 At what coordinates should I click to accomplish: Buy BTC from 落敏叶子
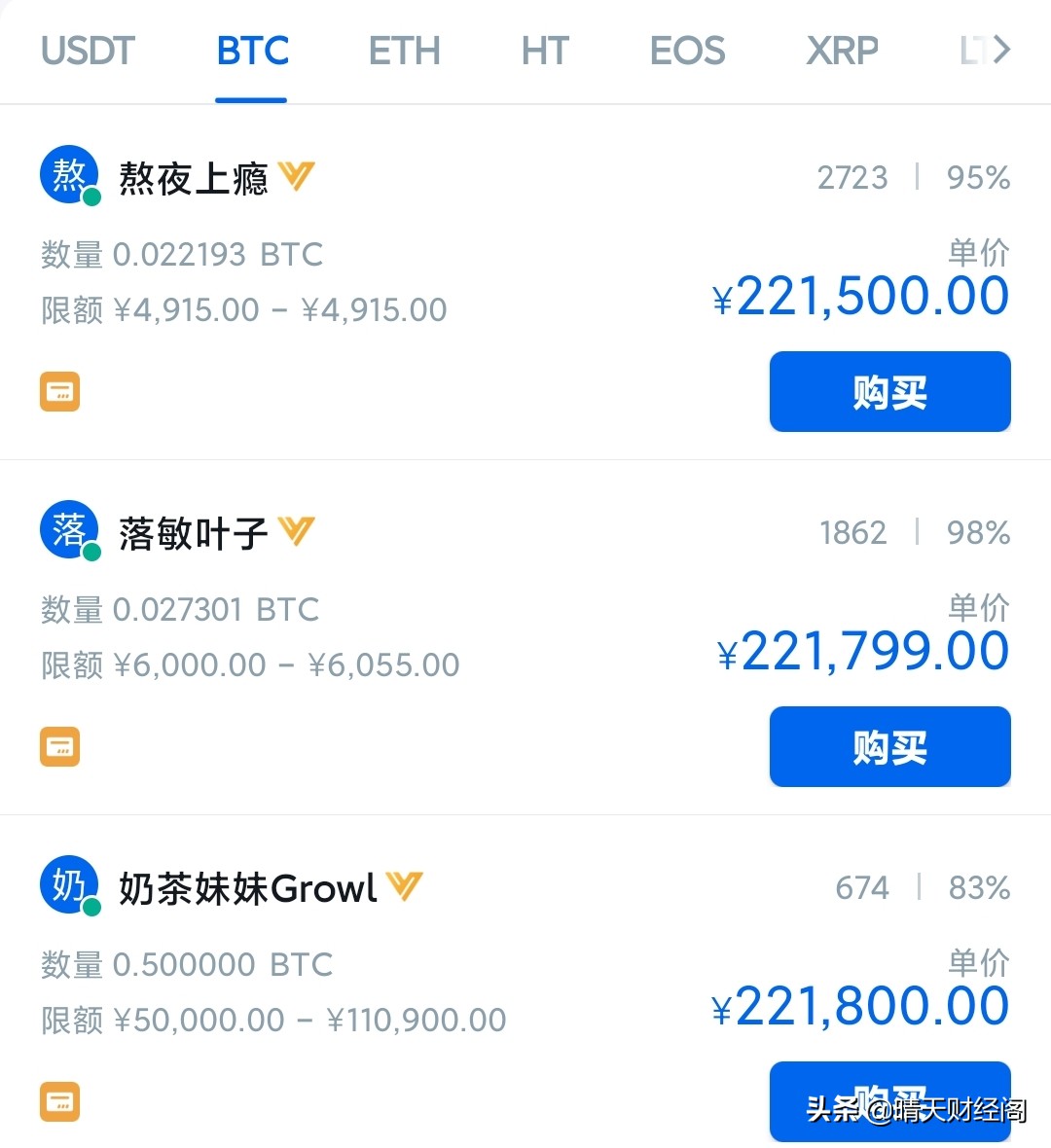coord(889,747)
